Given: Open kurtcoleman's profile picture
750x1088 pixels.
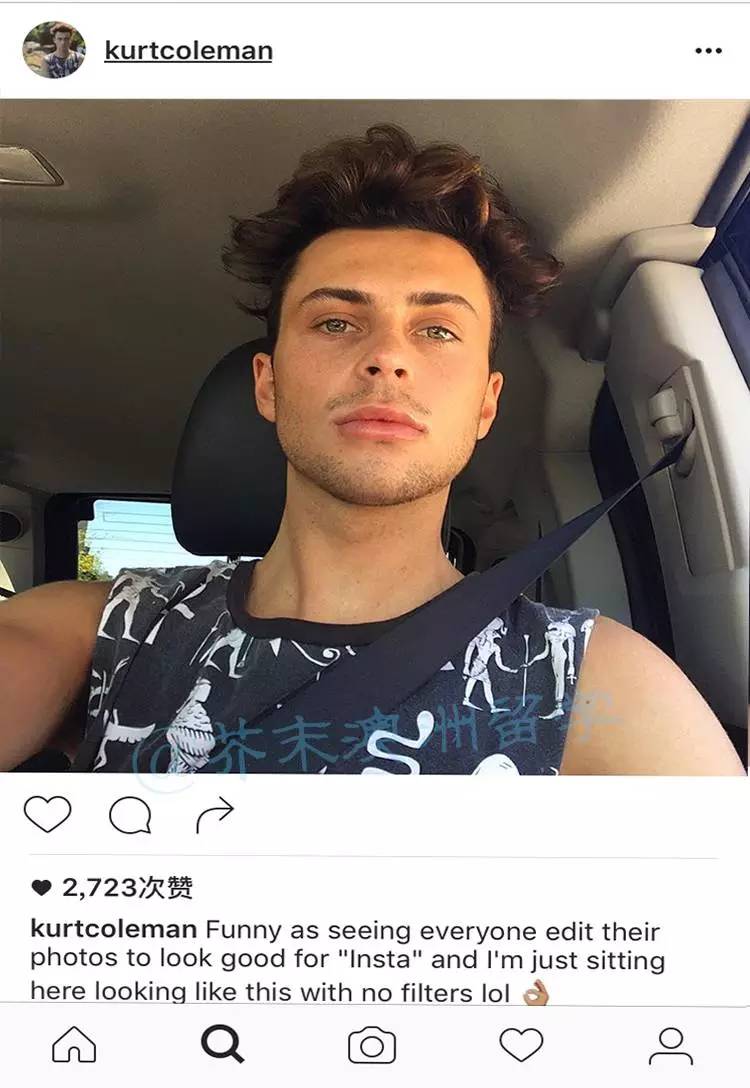Looking at the screenshot, I should tap(54, 50).
